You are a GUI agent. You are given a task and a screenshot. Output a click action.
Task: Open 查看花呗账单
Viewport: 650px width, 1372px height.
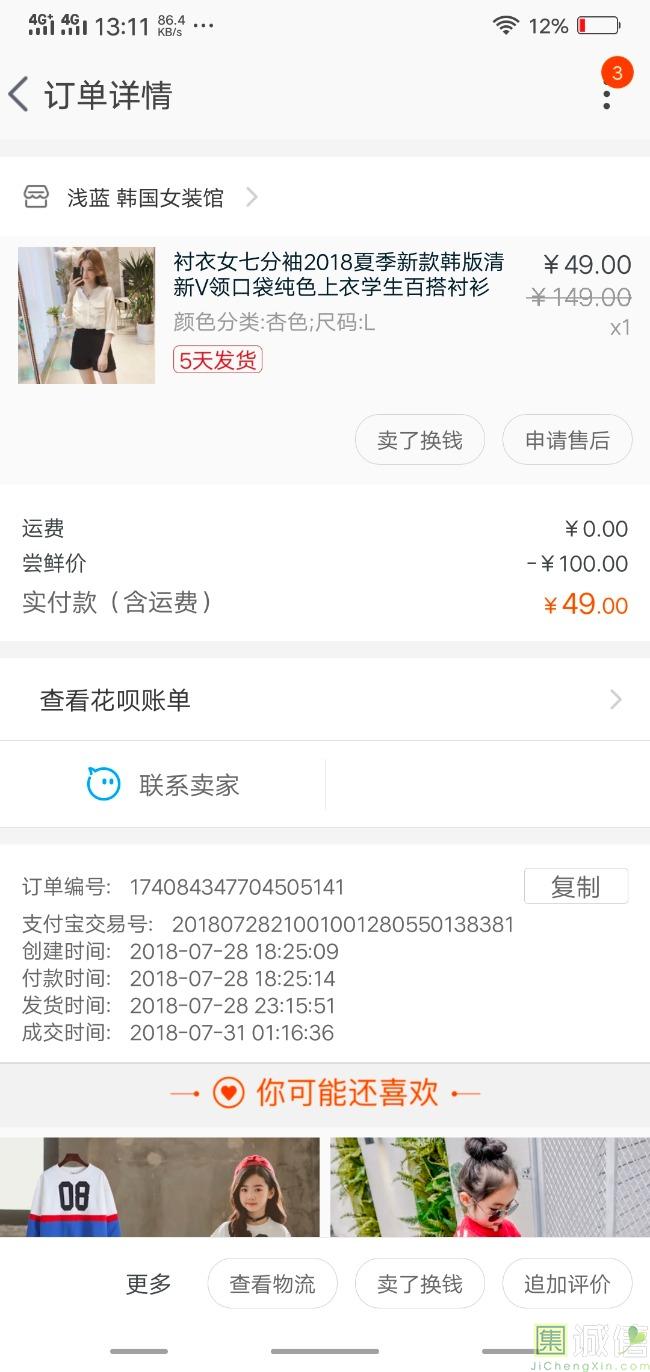325,700
